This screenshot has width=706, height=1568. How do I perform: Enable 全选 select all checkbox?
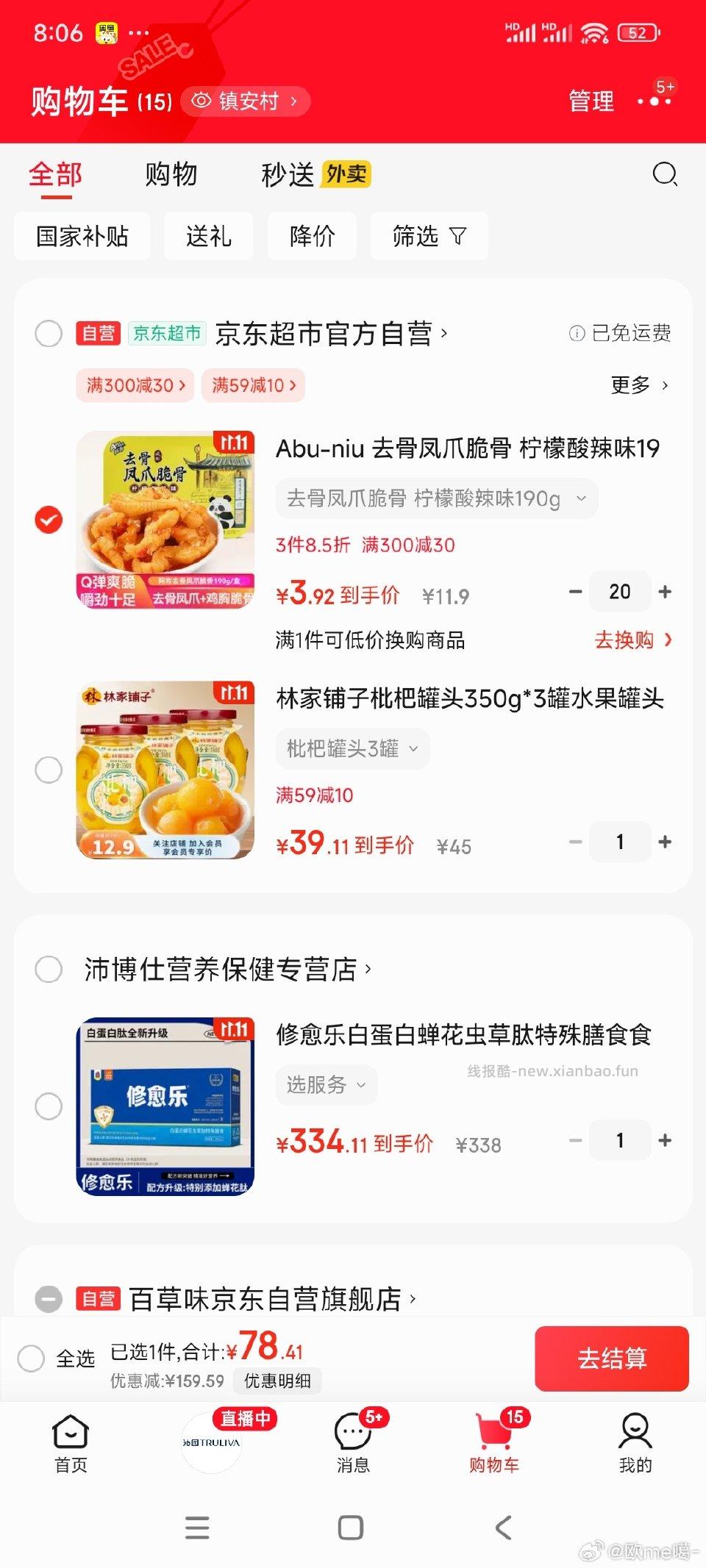coord(32,1358)
